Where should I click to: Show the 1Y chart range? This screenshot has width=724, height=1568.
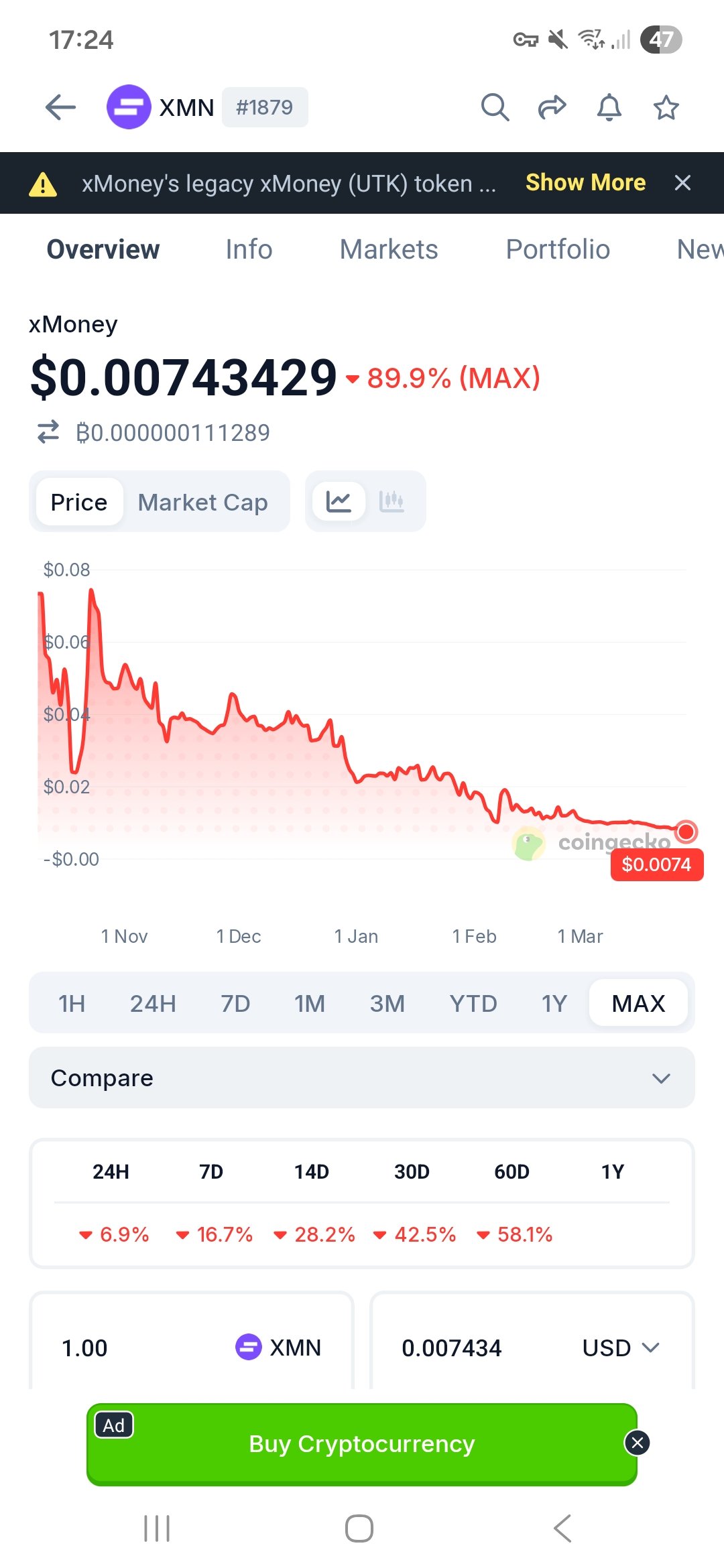tap(554, 1003)
